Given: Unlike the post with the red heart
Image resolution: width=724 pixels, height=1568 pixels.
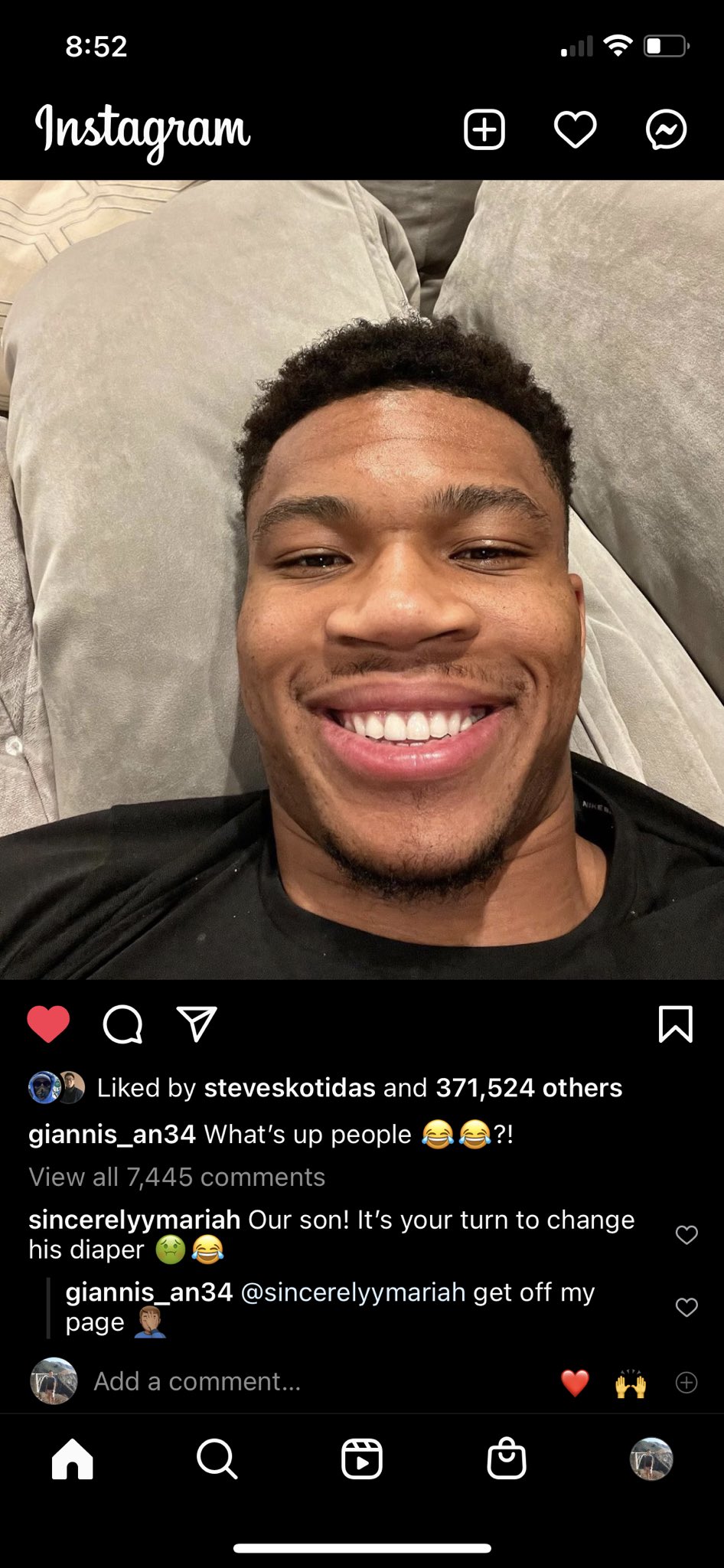Looking at the screenshot, I should click(x=48, y=1024).
